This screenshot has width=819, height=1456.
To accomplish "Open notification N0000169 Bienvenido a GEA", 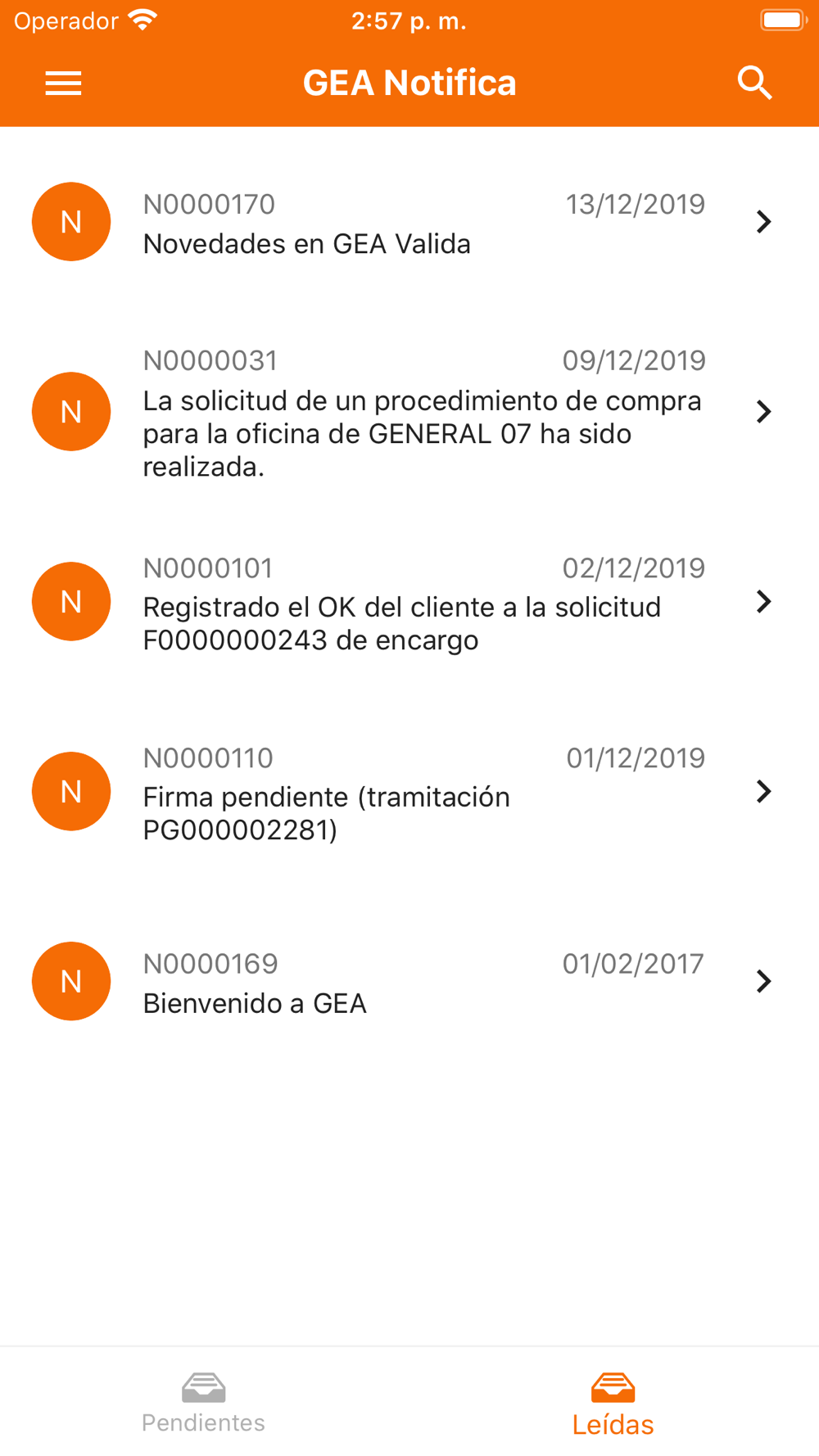I will coord(409,982).
